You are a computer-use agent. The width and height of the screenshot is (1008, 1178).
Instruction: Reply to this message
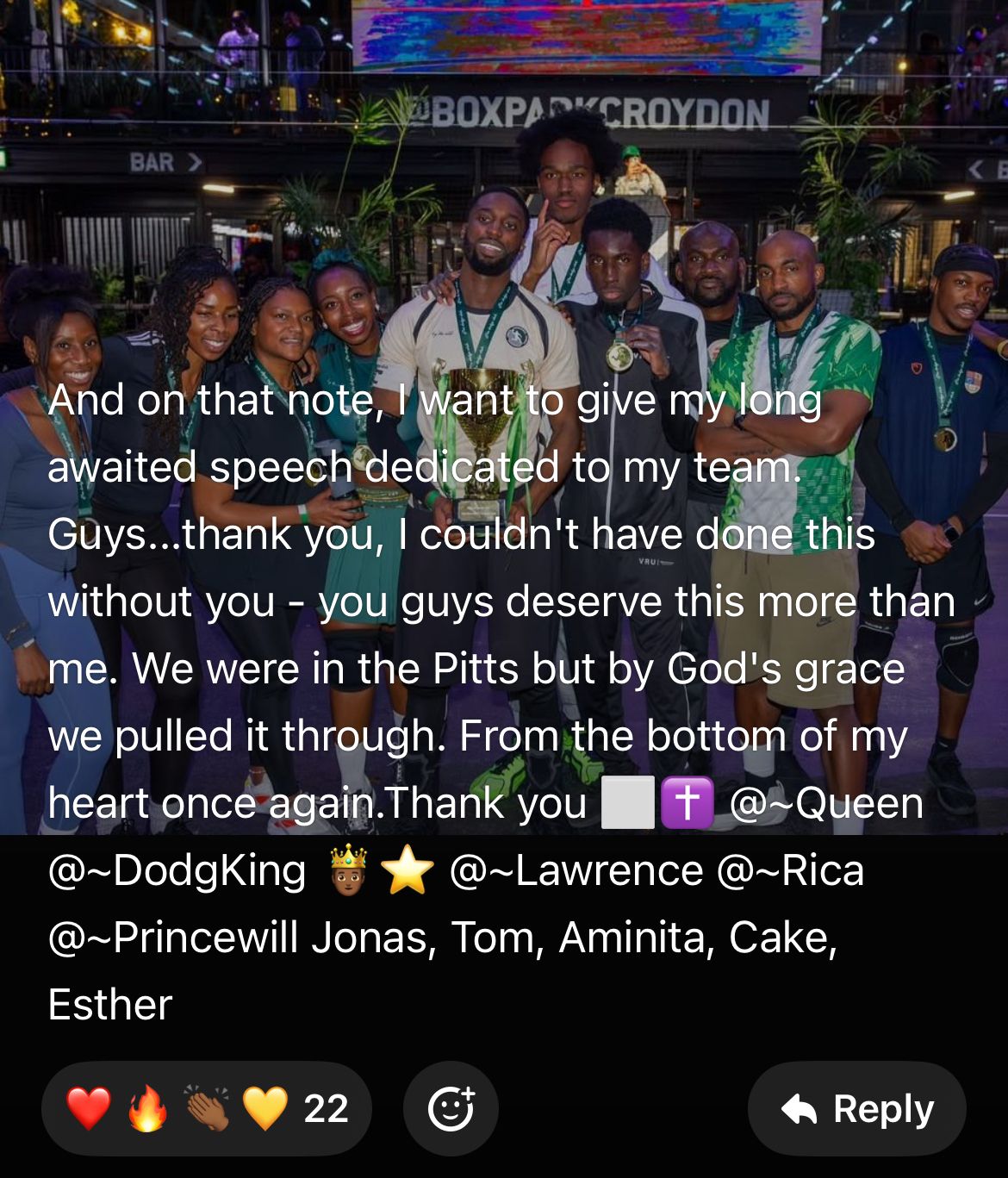pos(856,1108)
